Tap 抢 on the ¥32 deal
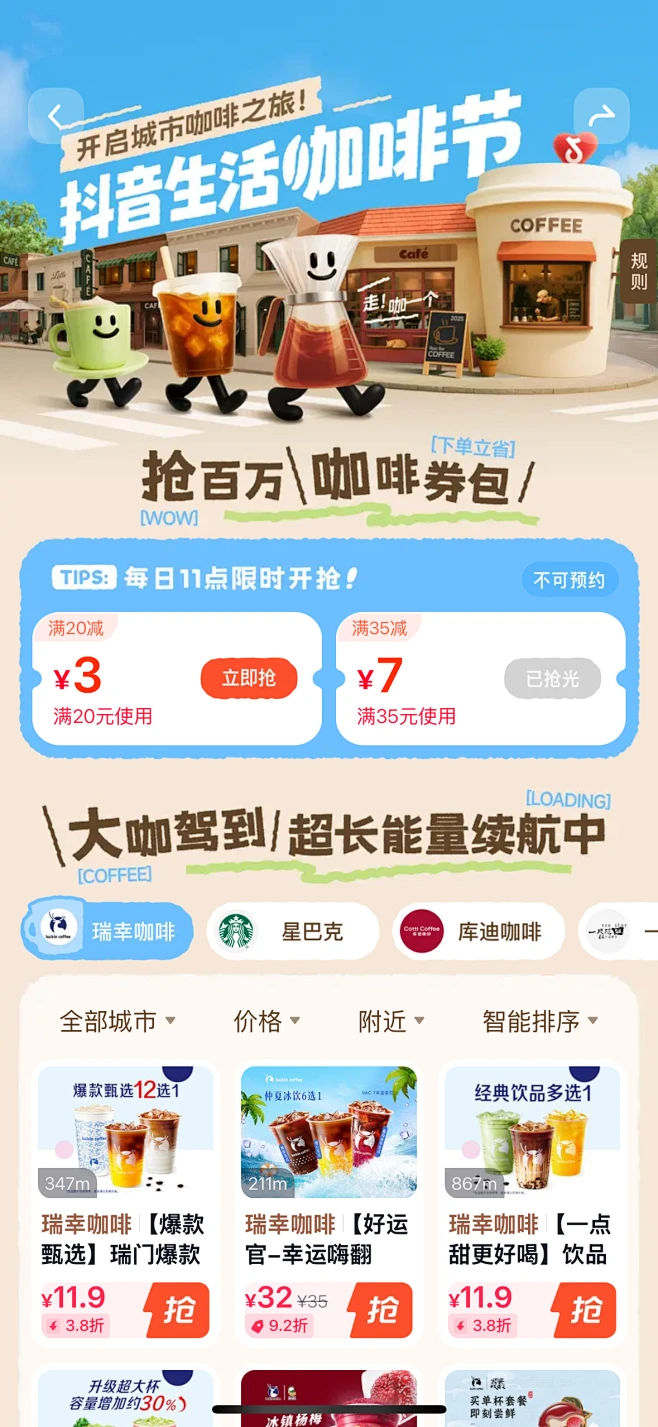Screen dimensions: 658x1427 click(x=381, y=1310)
